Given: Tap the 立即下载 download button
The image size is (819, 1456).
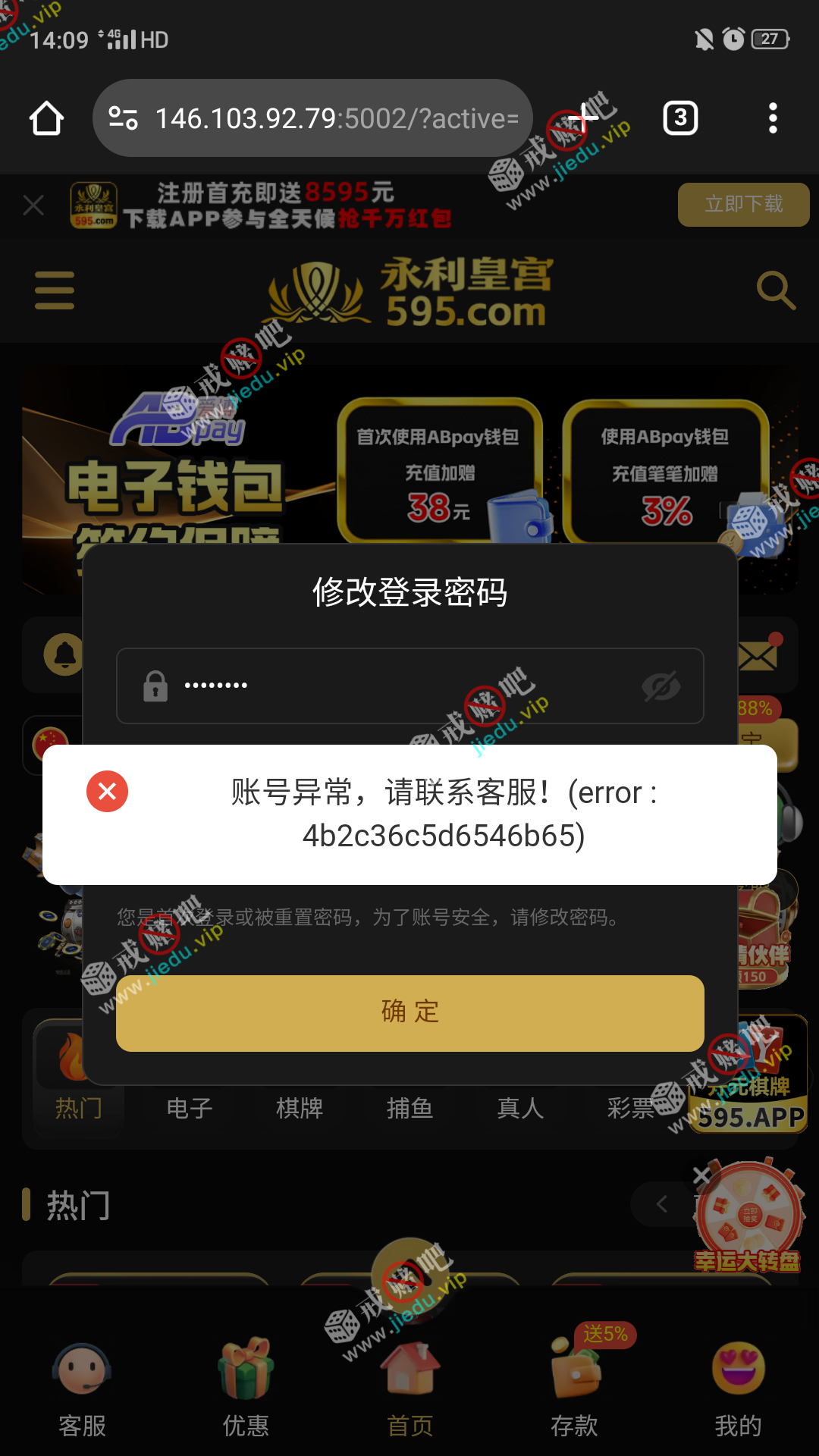Looking at the screenshot, I should pyautogui.click(x=743, y=204).
